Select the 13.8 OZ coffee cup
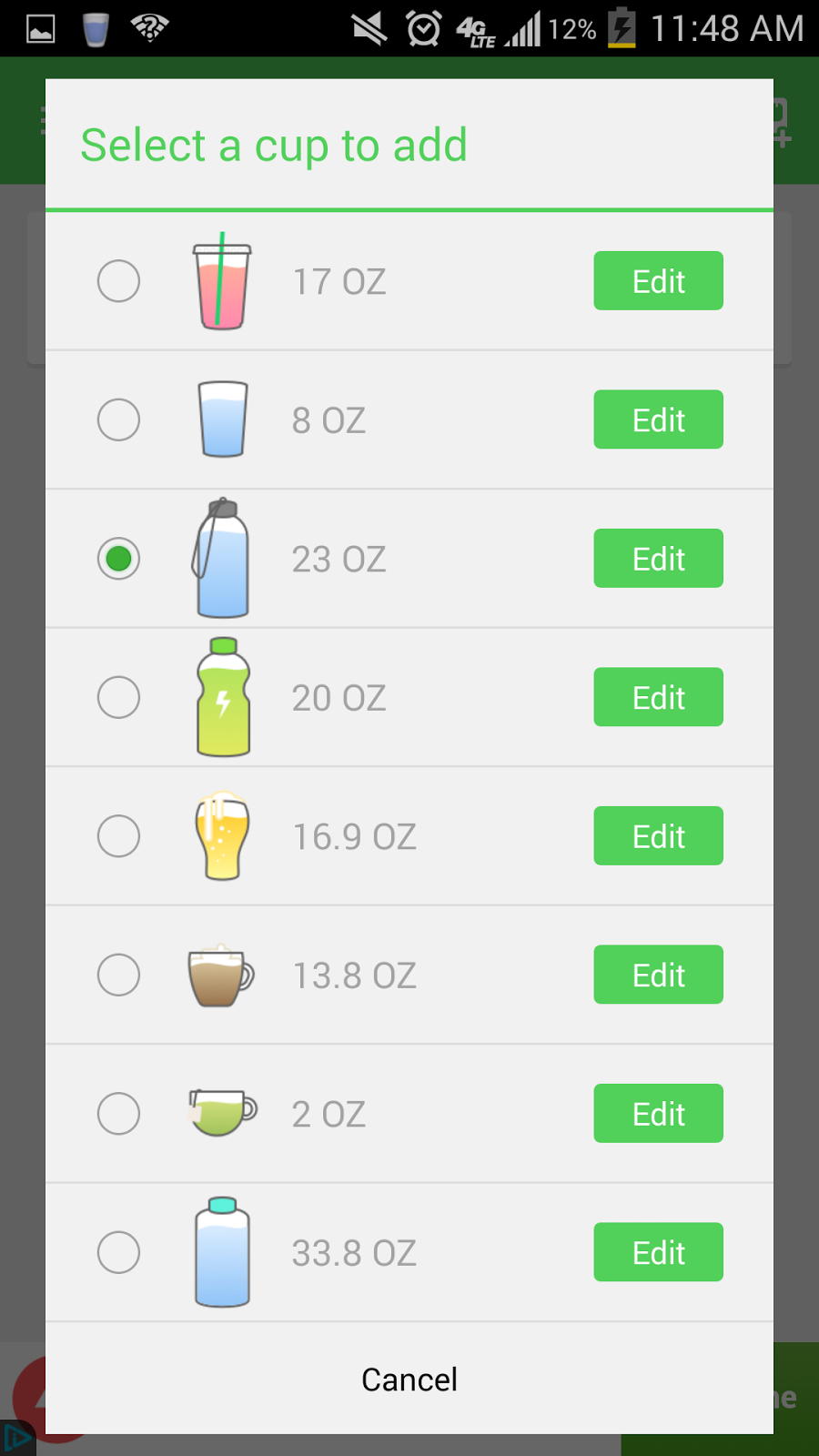 click(x=118, y=975)
